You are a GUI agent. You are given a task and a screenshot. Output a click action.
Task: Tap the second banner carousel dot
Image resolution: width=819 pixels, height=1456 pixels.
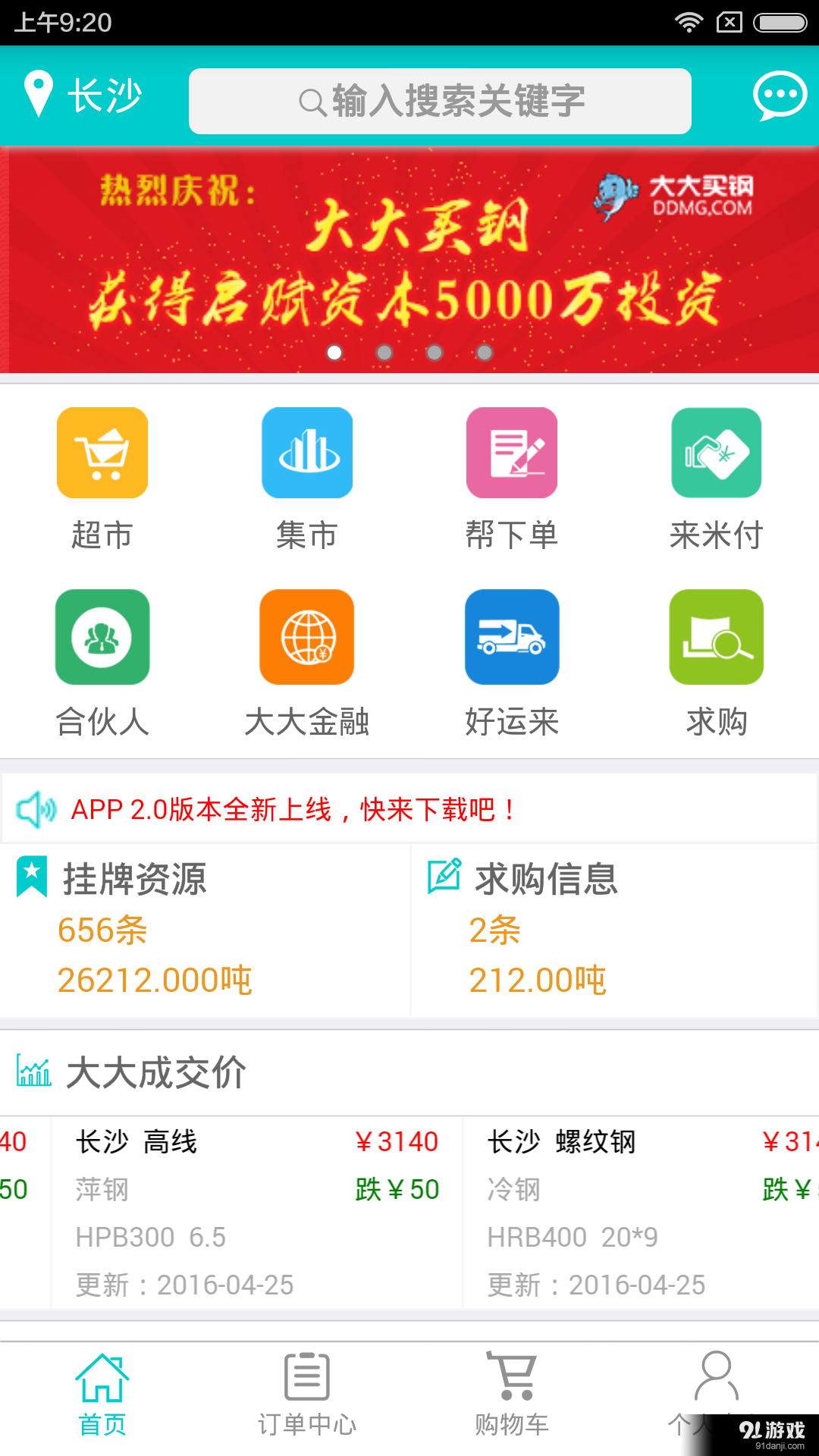tap(384, 353)
